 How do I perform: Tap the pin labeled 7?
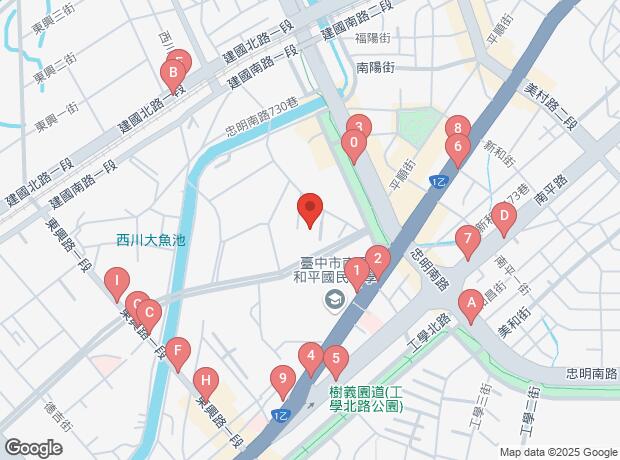coord(466,239)
